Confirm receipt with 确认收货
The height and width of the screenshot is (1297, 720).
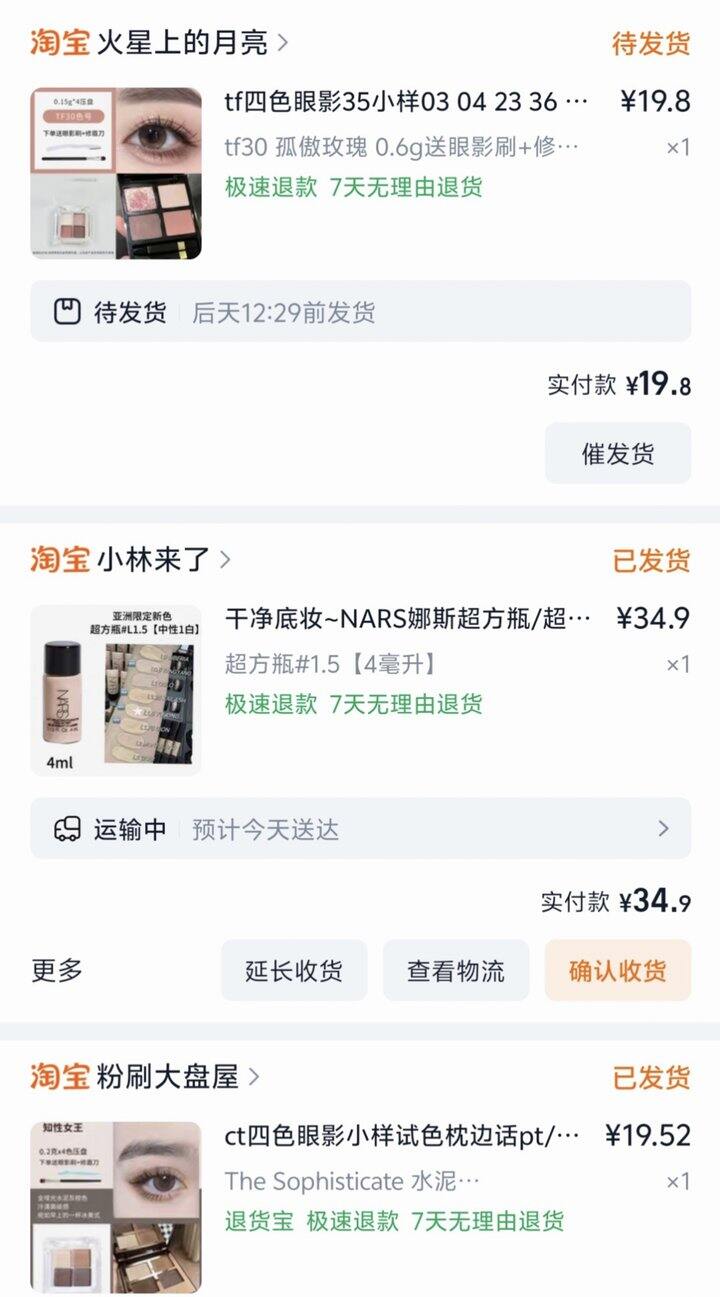[617, 971]
